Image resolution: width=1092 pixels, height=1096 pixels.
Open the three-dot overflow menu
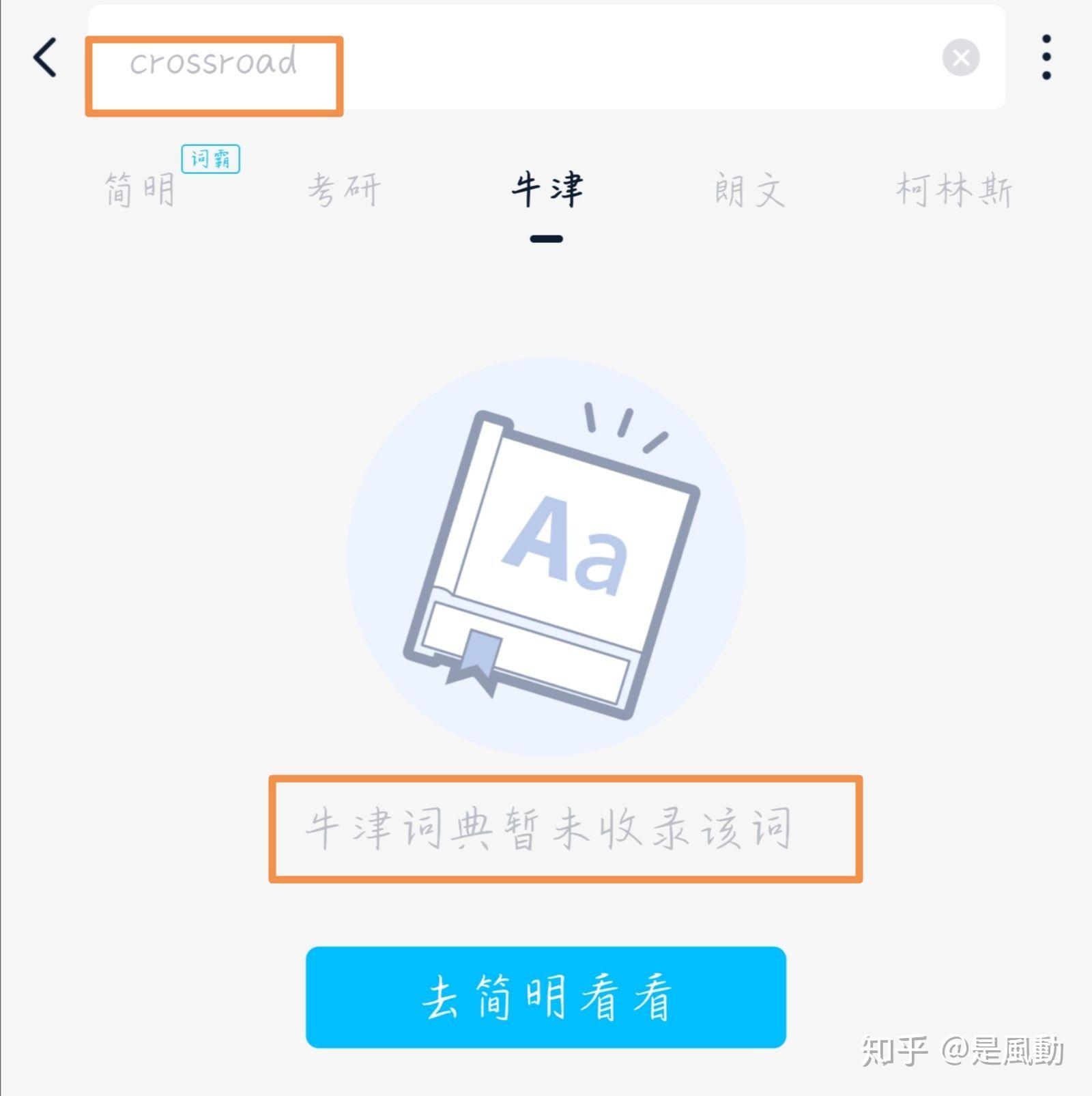pos(1046,57)
